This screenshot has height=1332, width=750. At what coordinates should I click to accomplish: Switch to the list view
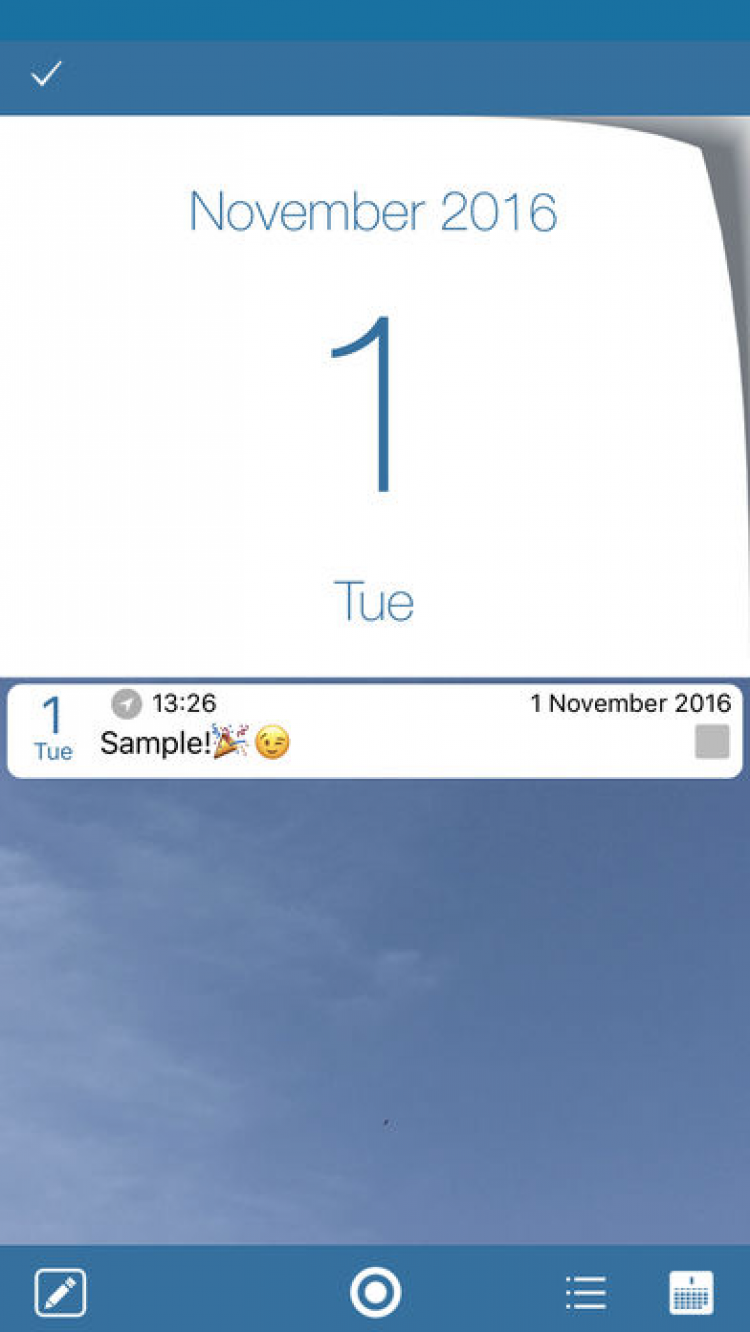pos(586,1292)
